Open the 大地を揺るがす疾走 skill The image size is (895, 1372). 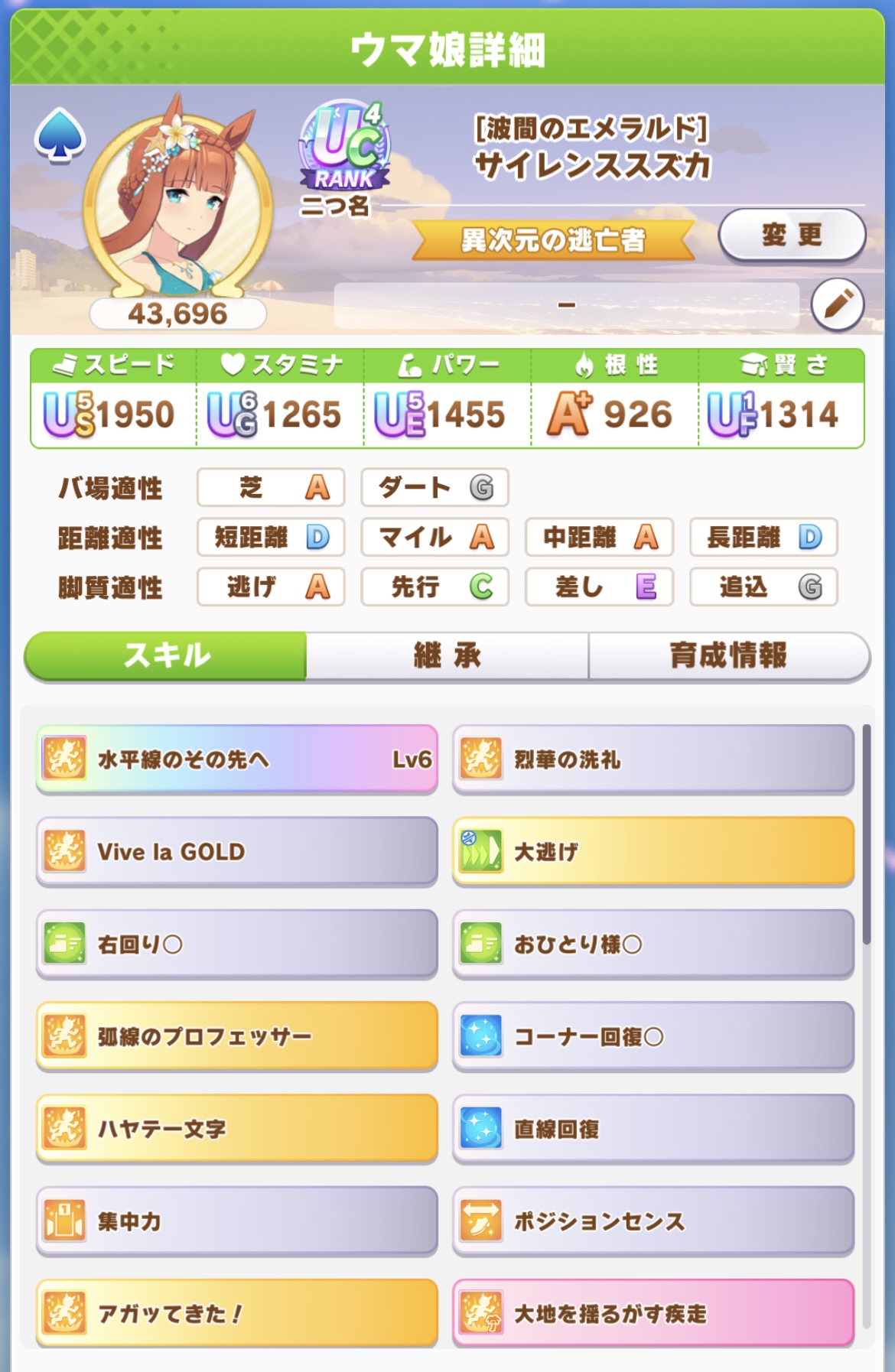[653, 1313]
